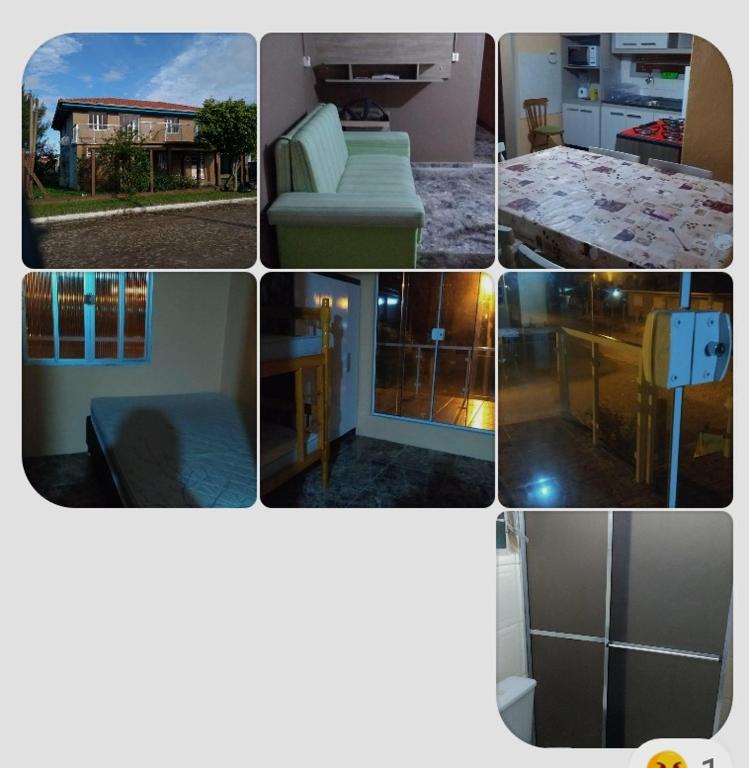Open the photo of the house exterior

coord(139,150)
